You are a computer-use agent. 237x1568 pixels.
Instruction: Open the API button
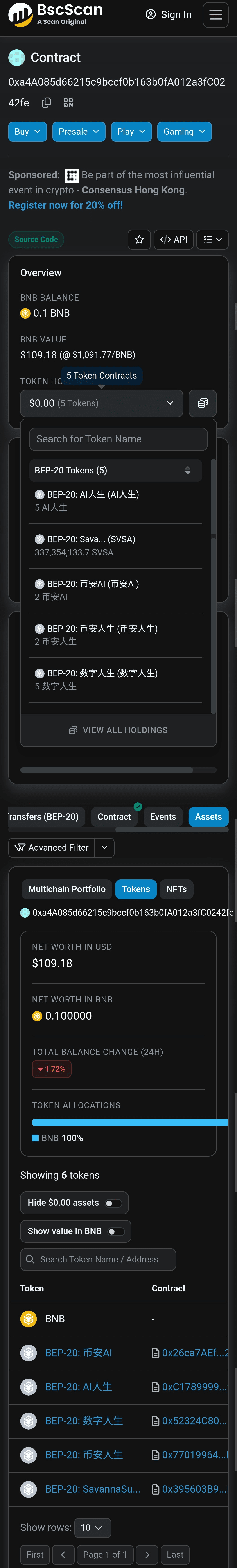coord(174,239)
